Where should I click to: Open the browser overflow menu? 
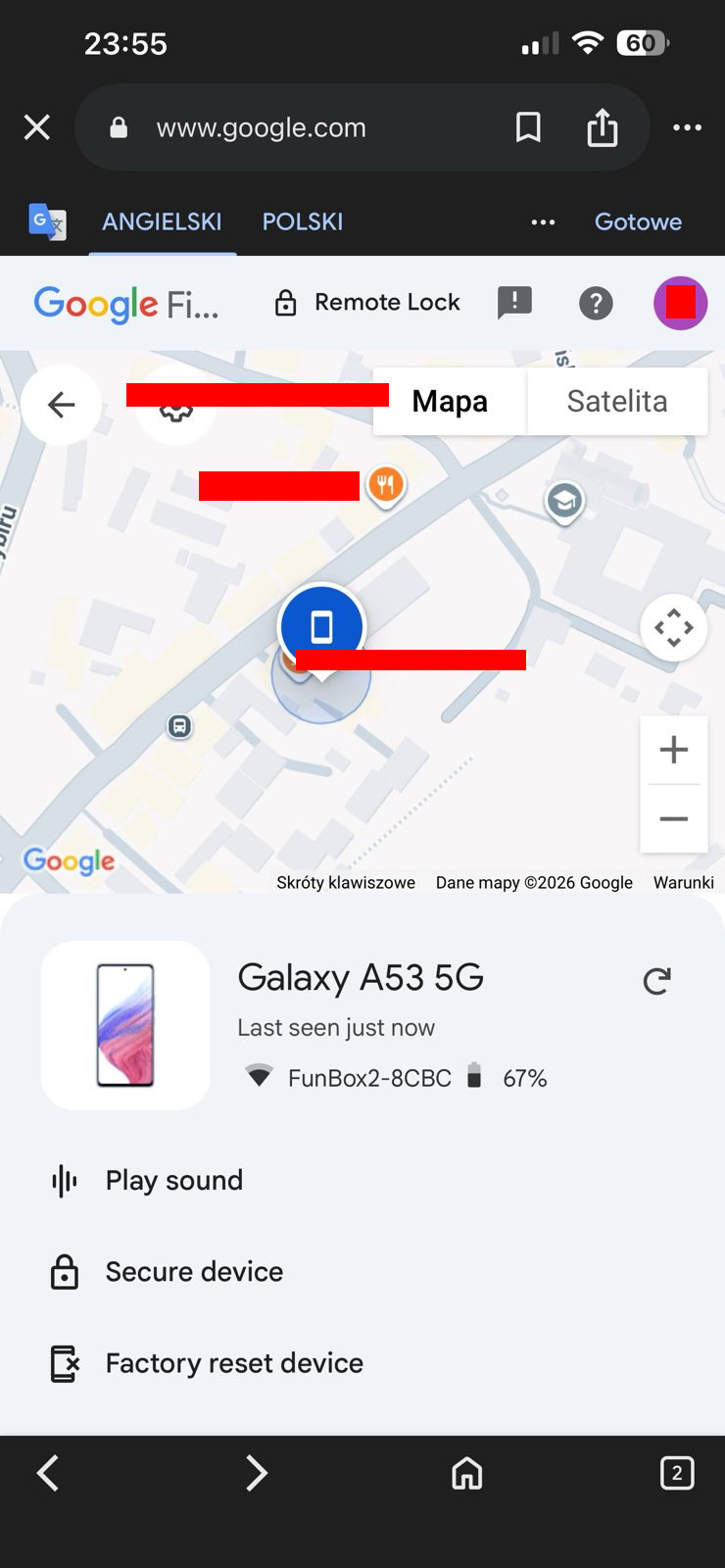point(687,127)
